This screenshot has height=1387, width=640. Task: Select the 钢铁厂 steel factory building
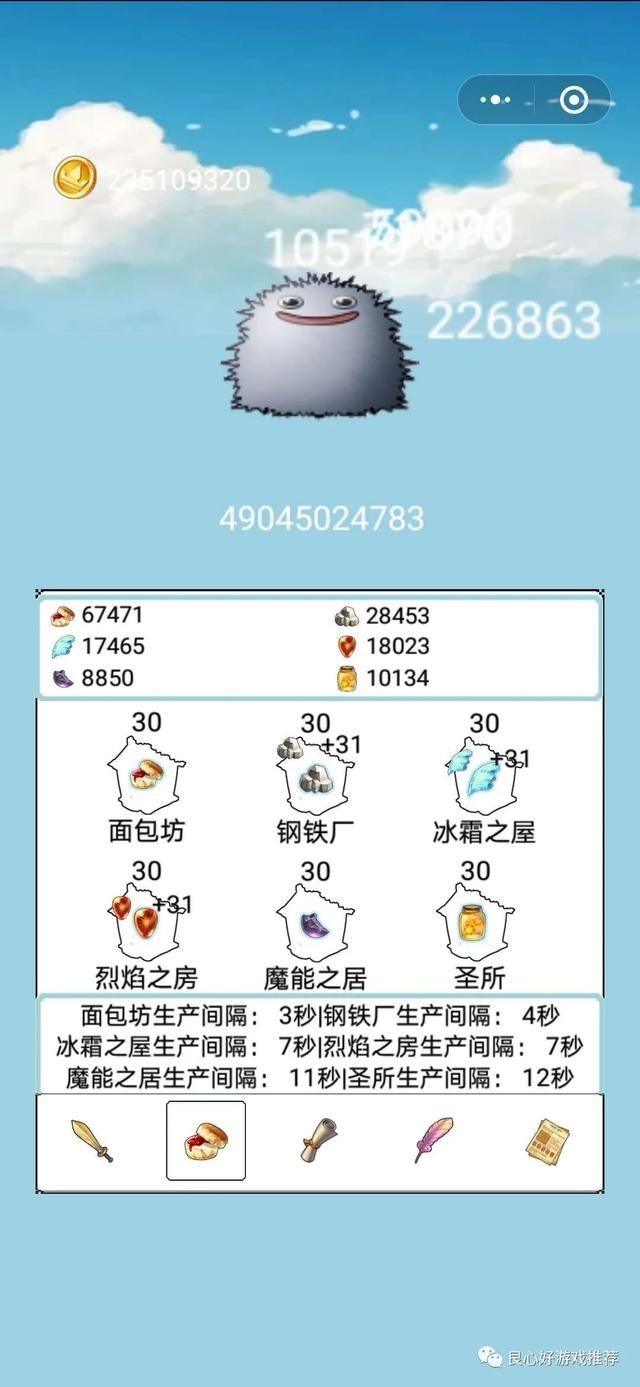(316, 777)
